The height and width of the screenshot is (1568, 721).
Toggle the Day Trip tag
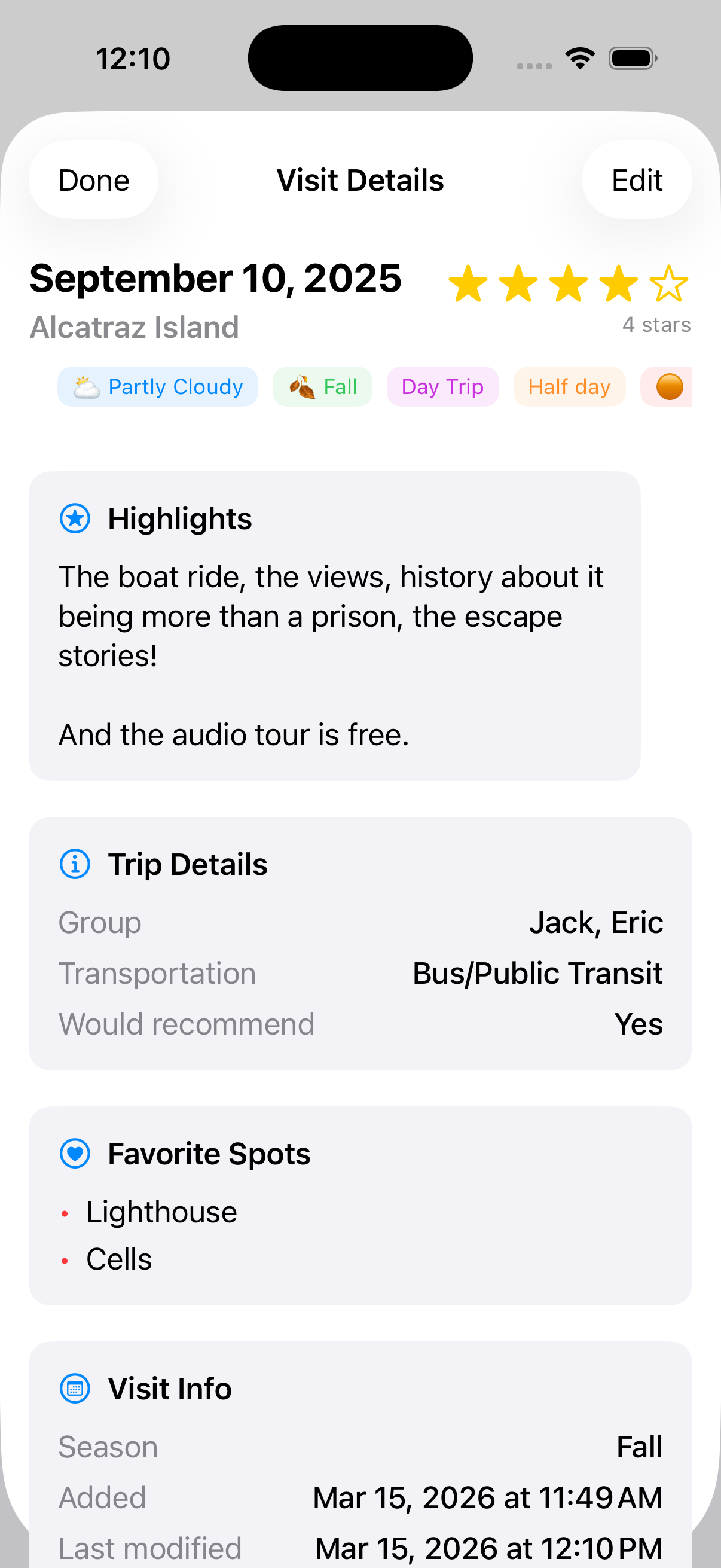(x=442, y=386)
